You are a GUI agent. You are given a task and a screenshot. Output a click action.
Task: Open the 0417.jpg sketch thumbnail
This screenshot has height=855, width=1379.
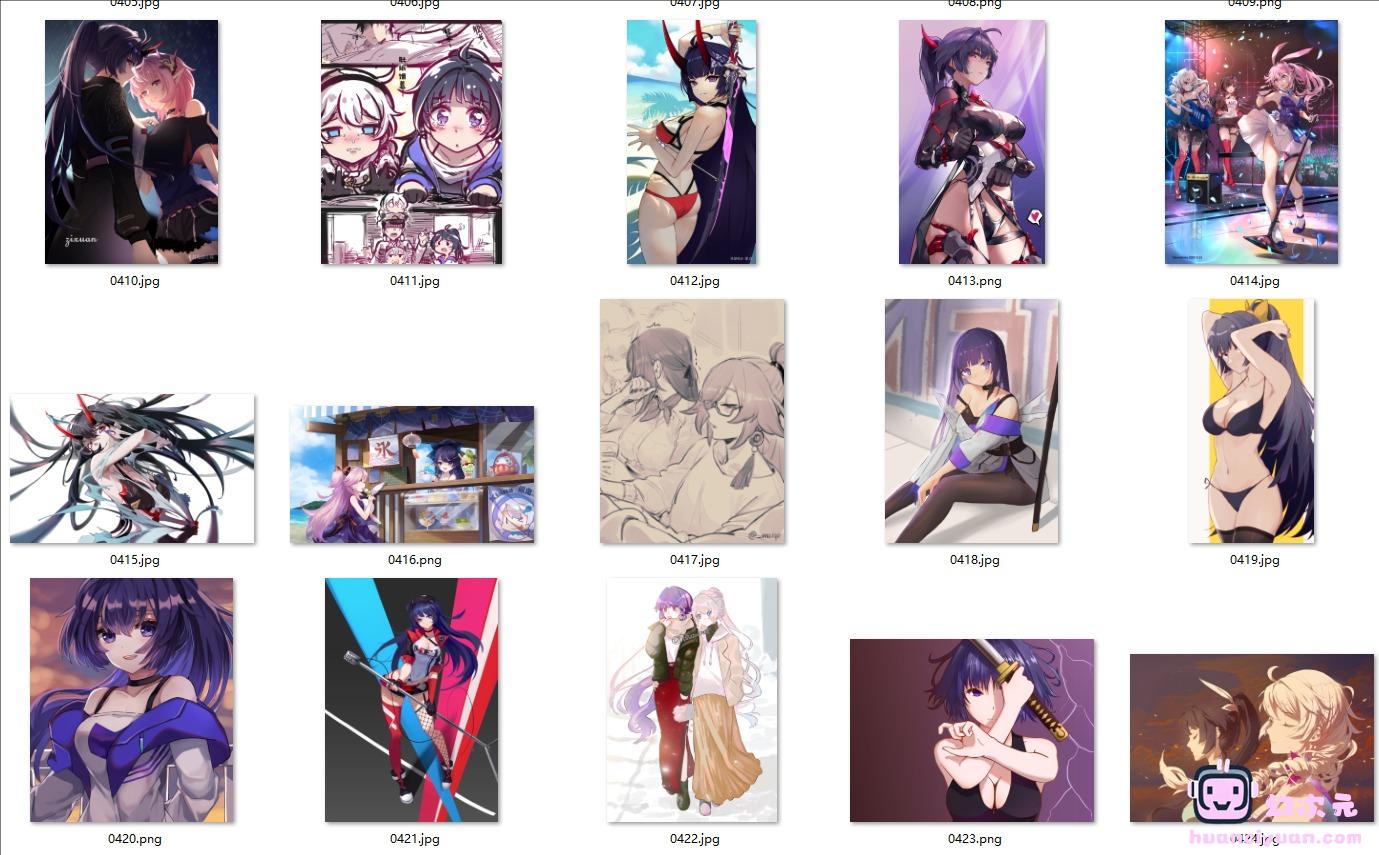692,421
